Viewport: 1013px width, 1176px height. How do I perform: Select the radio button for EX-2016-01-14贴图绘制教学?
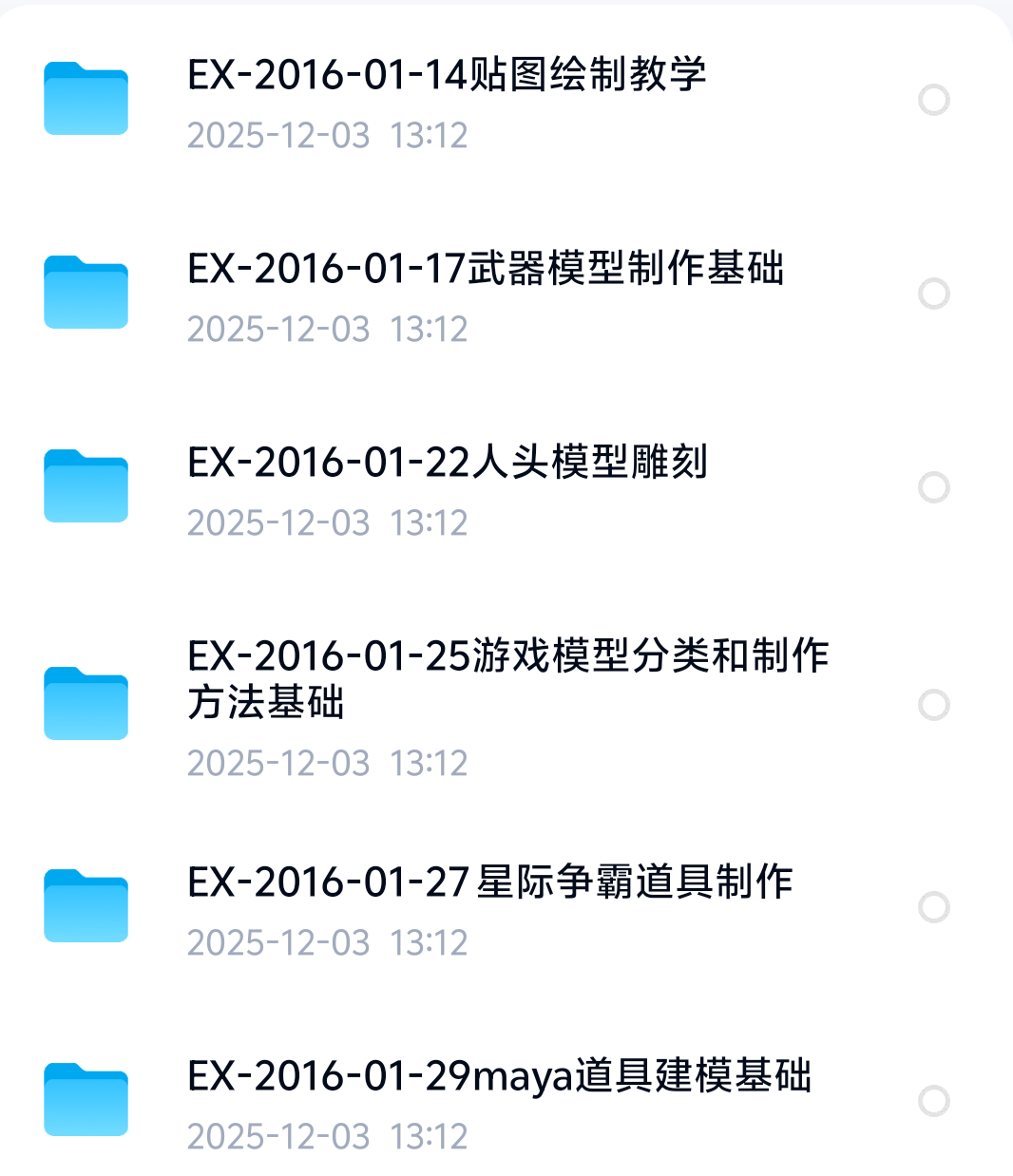(x=934, y=100)
